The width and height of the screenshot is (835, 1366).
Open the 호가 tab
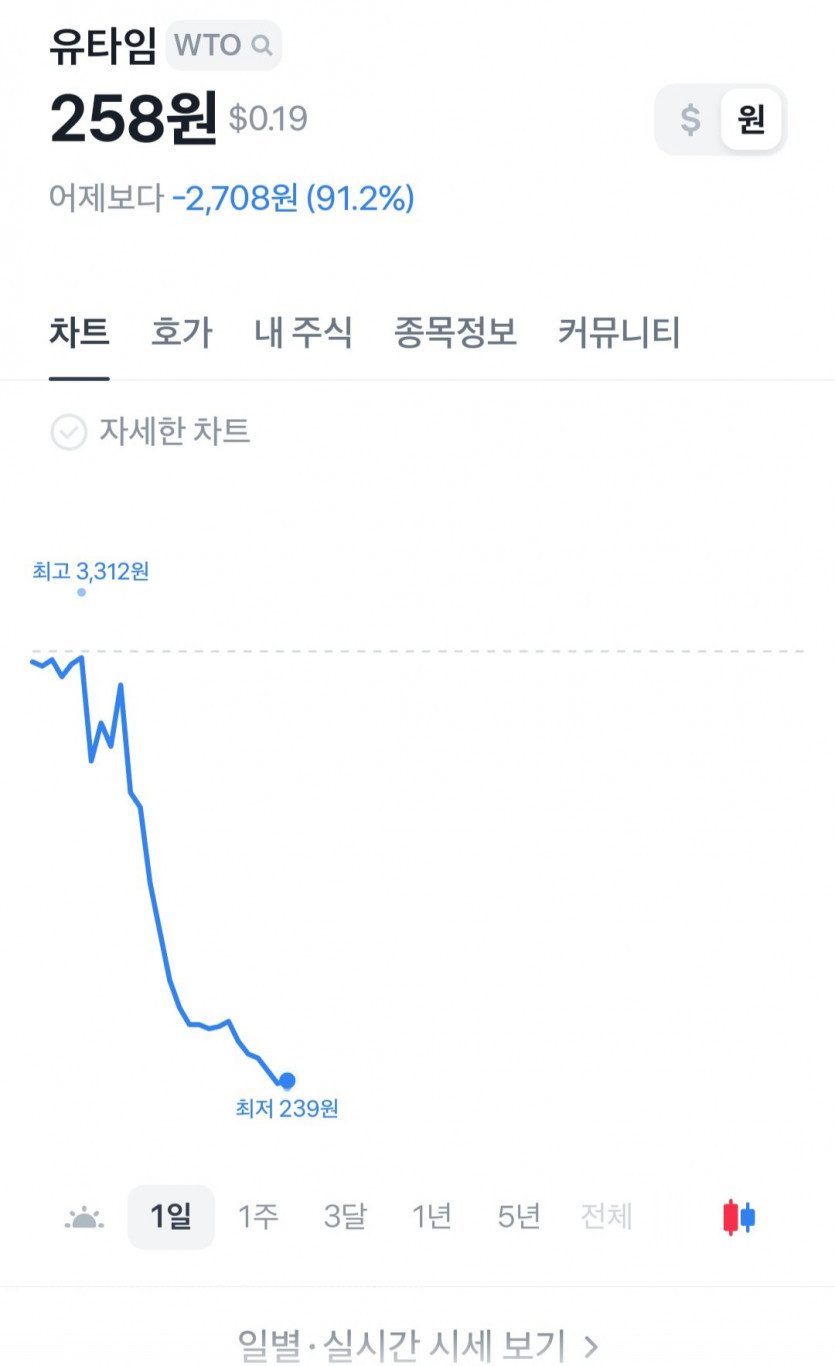(181, 332)
